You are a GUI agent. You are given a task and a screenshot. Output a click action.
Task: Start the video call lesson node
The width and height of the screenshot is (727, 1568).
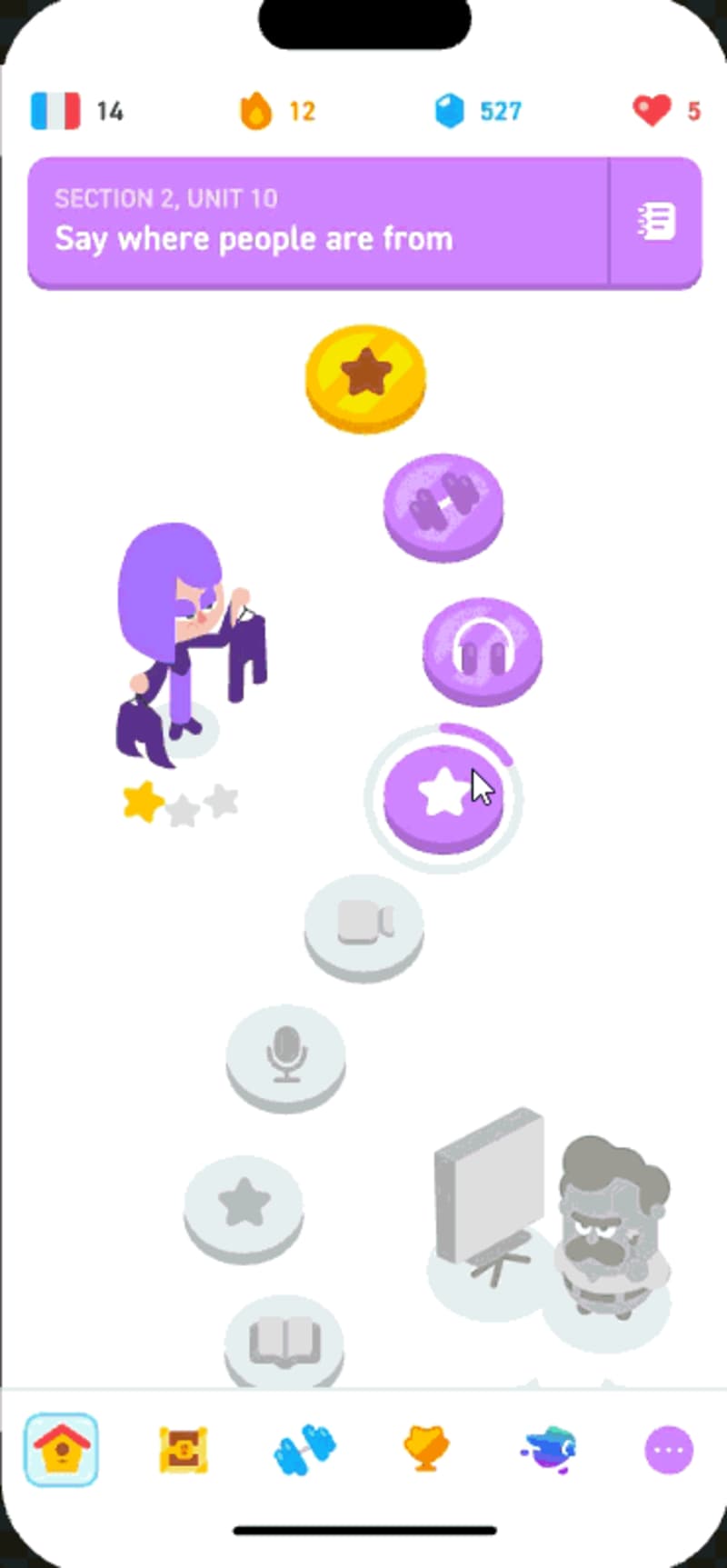pyautogui.click(x=363, y=925)
